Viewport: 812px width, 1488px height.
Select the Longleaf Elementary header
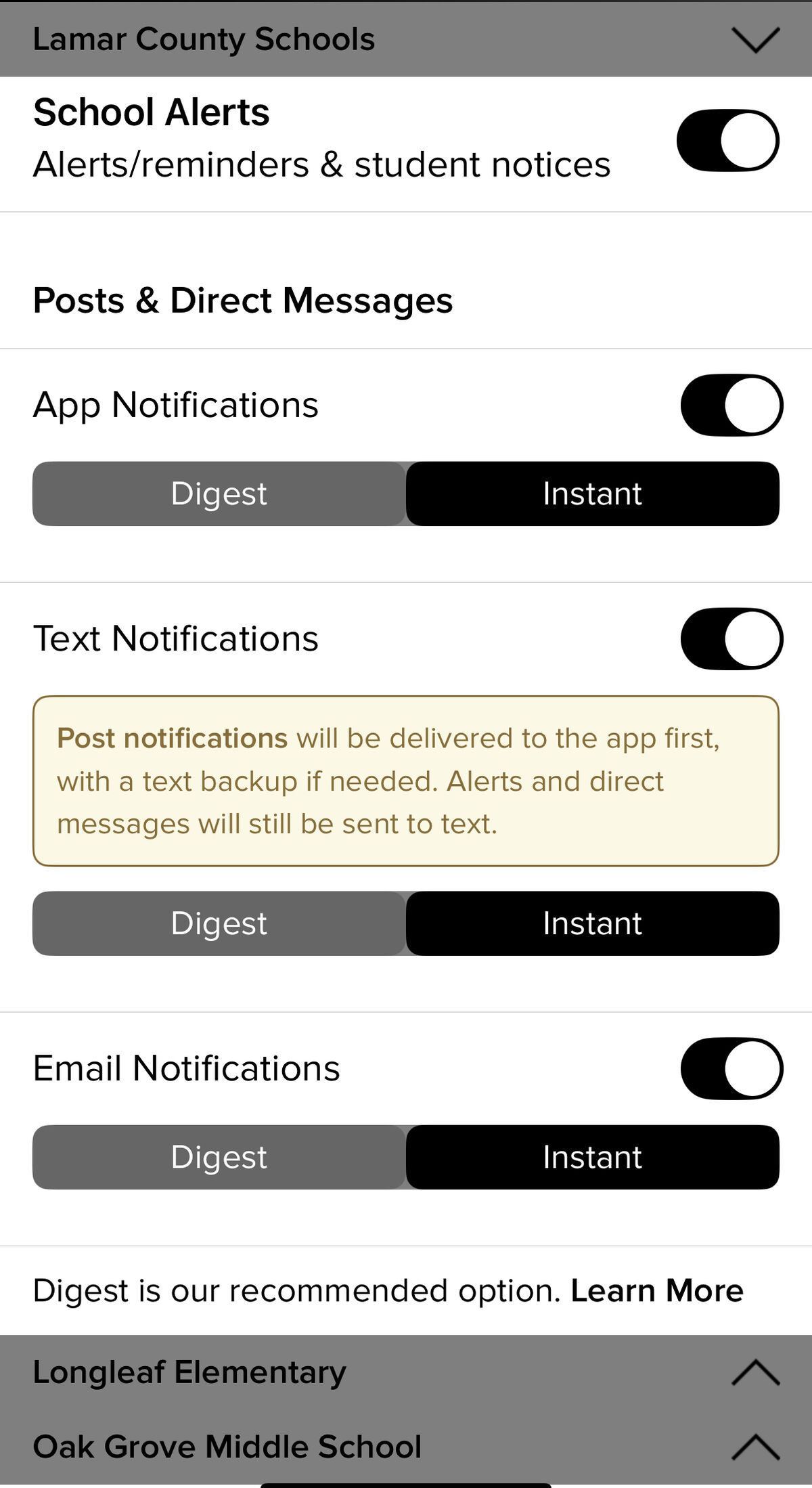[x=189, y=1374]
